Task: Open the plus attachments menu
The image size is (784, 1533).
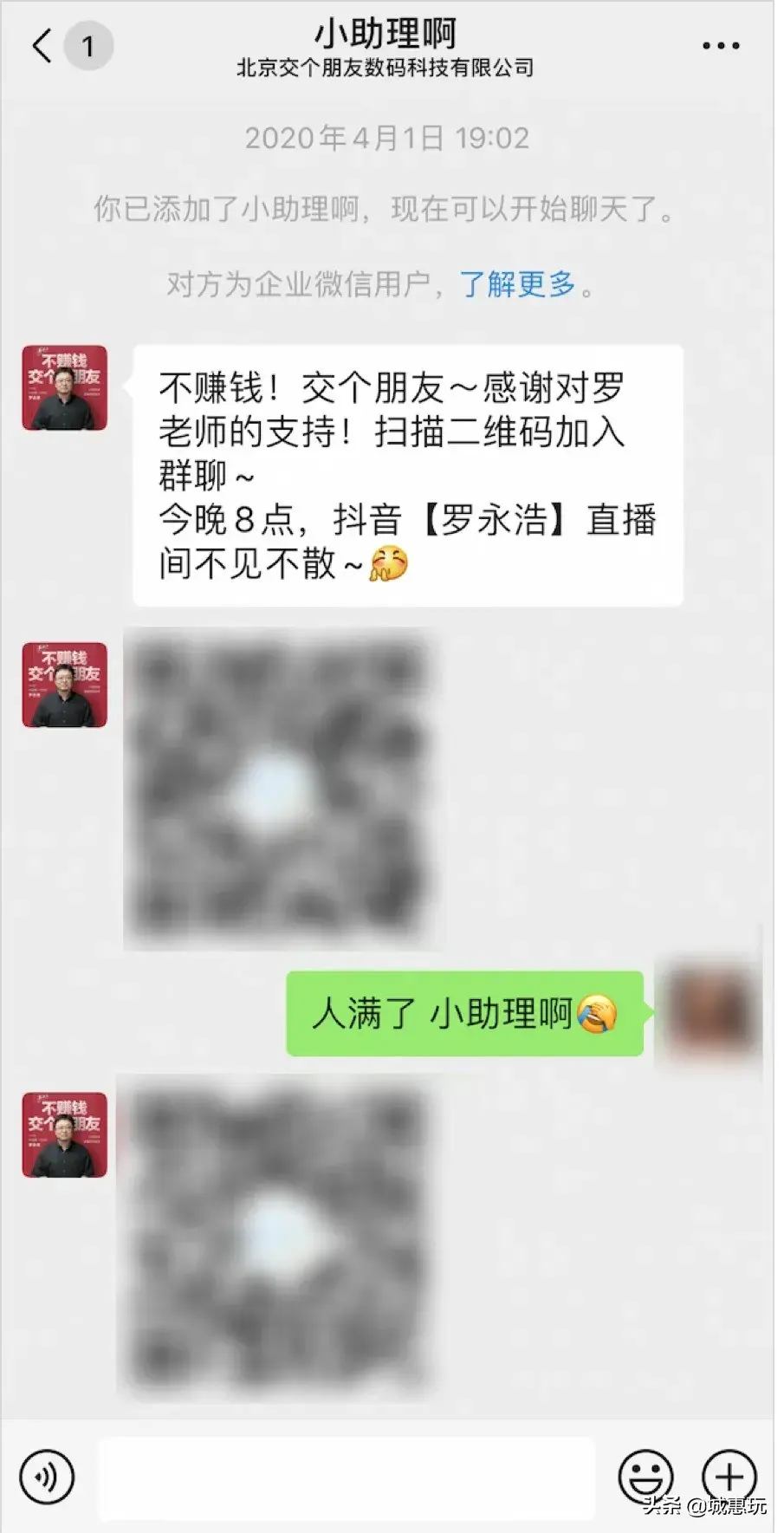Action: pos(729,1476)
